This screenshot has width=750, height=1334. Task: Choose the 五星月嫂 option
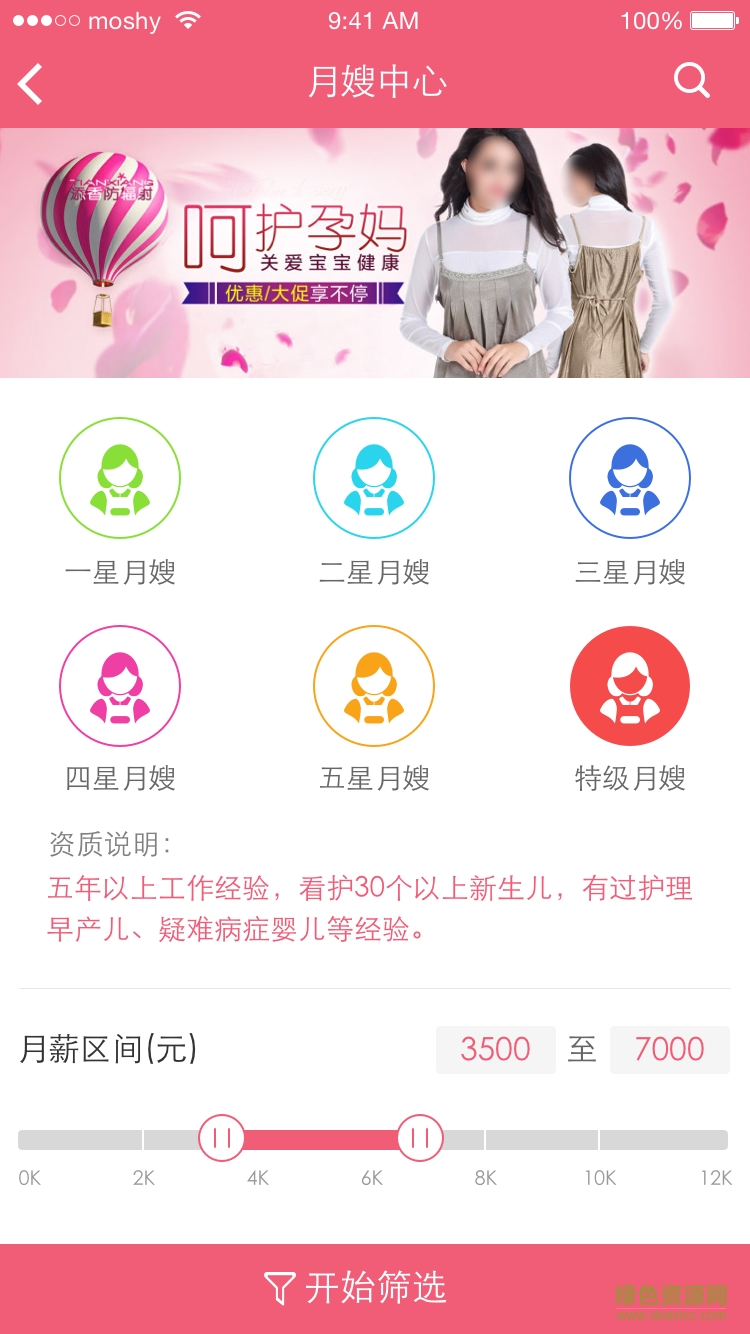tap(374, 687)
